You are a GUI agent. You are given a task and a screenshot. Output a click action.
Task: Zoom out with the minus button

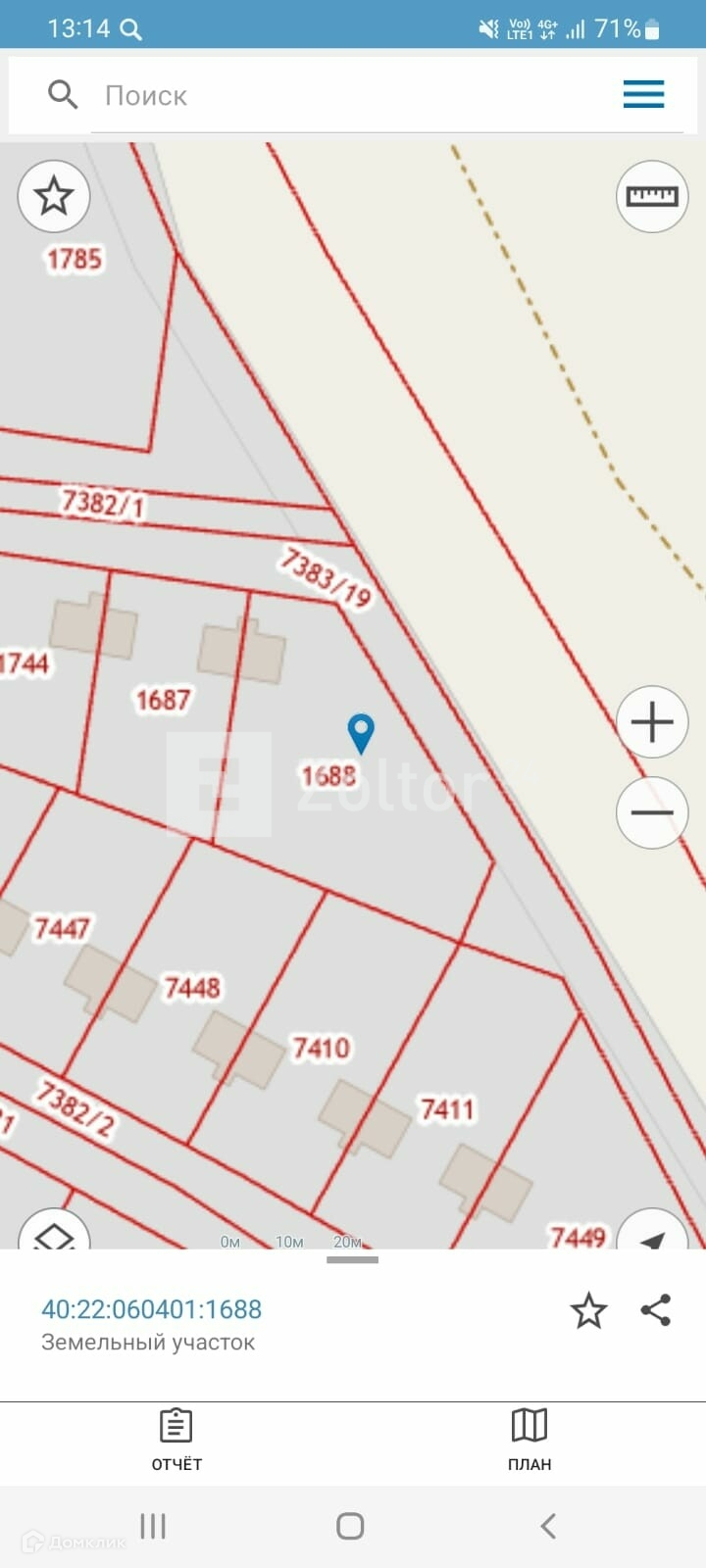pyautogui.click(x=652, y=812)
